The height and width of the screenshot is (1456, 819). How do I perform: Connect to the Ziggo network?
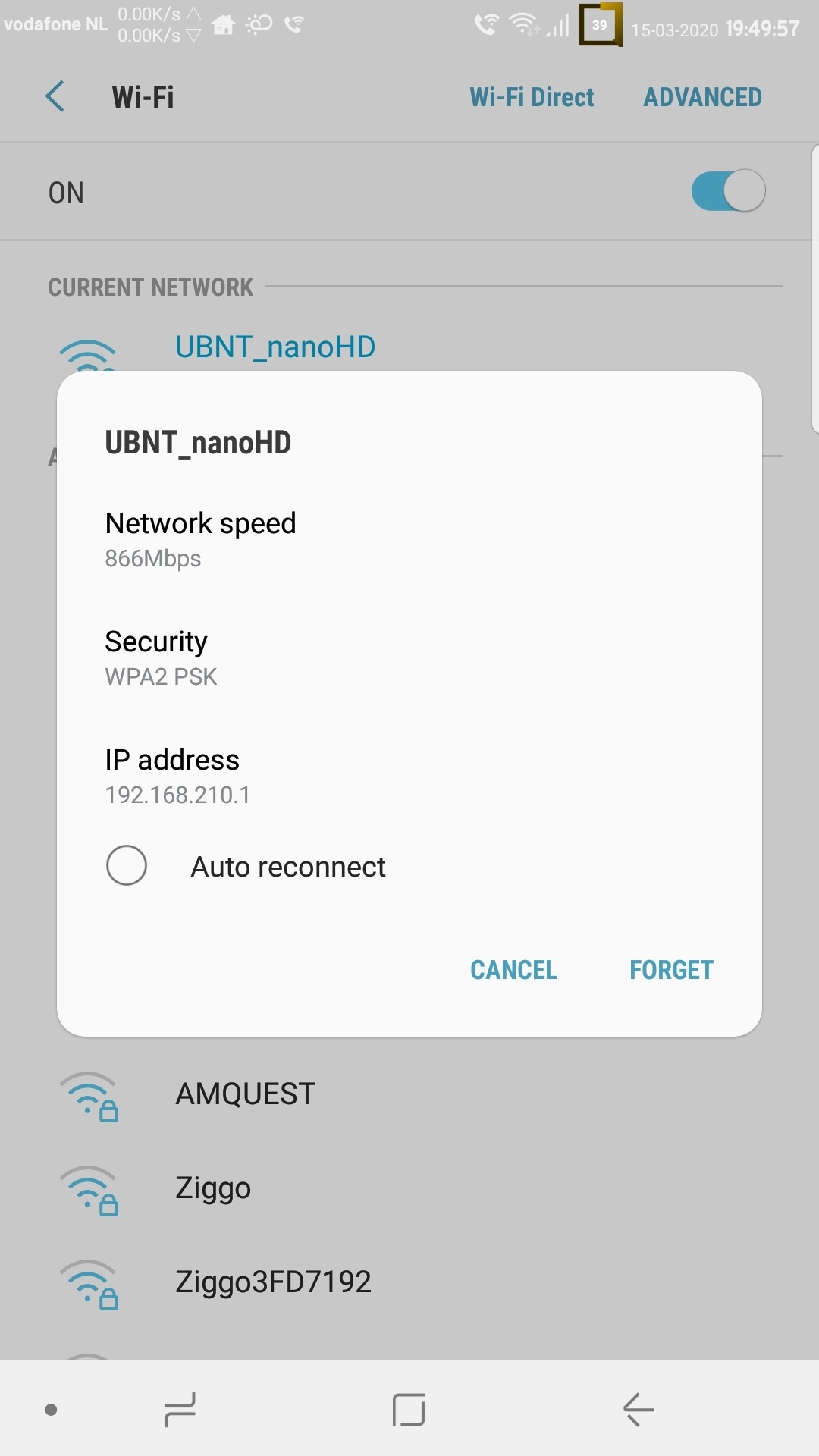[x=213, y=1188]
